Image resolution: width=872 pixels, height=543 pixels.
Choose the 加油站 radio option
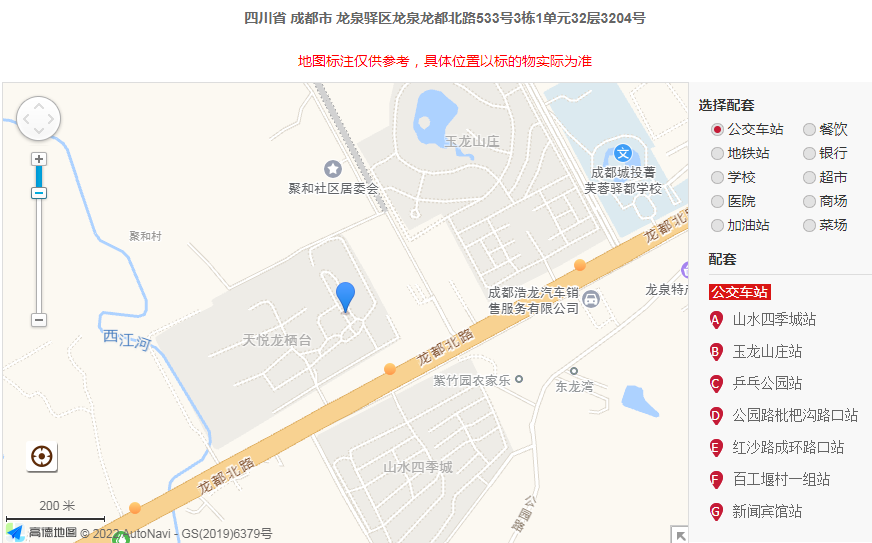pos(717,226)
